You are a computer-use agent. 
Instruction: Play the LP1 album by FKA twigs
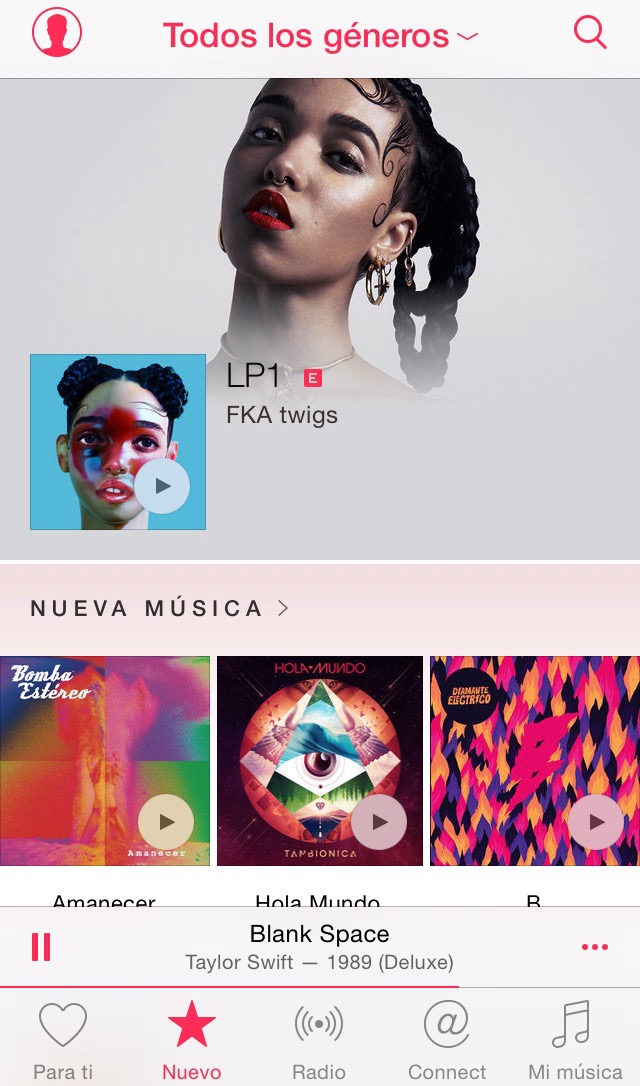coord(162,487)
